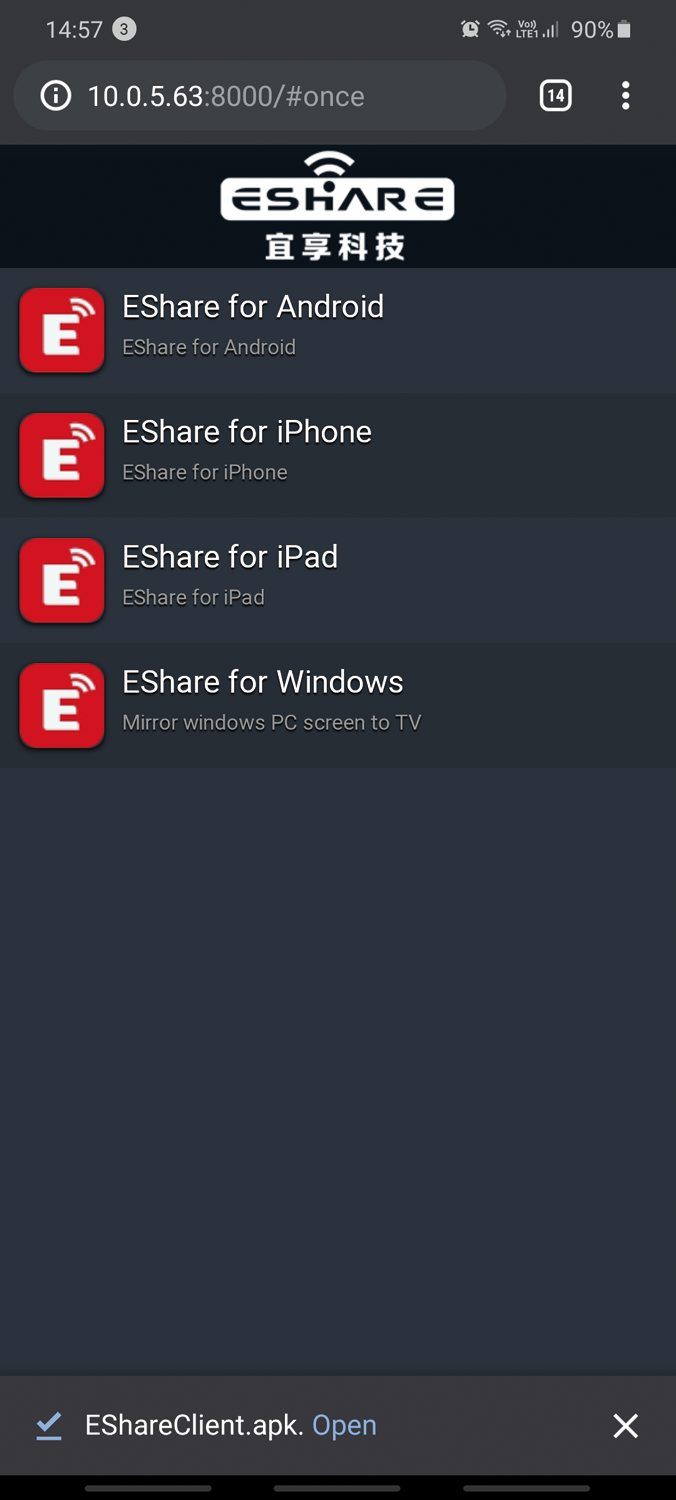Open the browser overflow menu

pos(625,96)
